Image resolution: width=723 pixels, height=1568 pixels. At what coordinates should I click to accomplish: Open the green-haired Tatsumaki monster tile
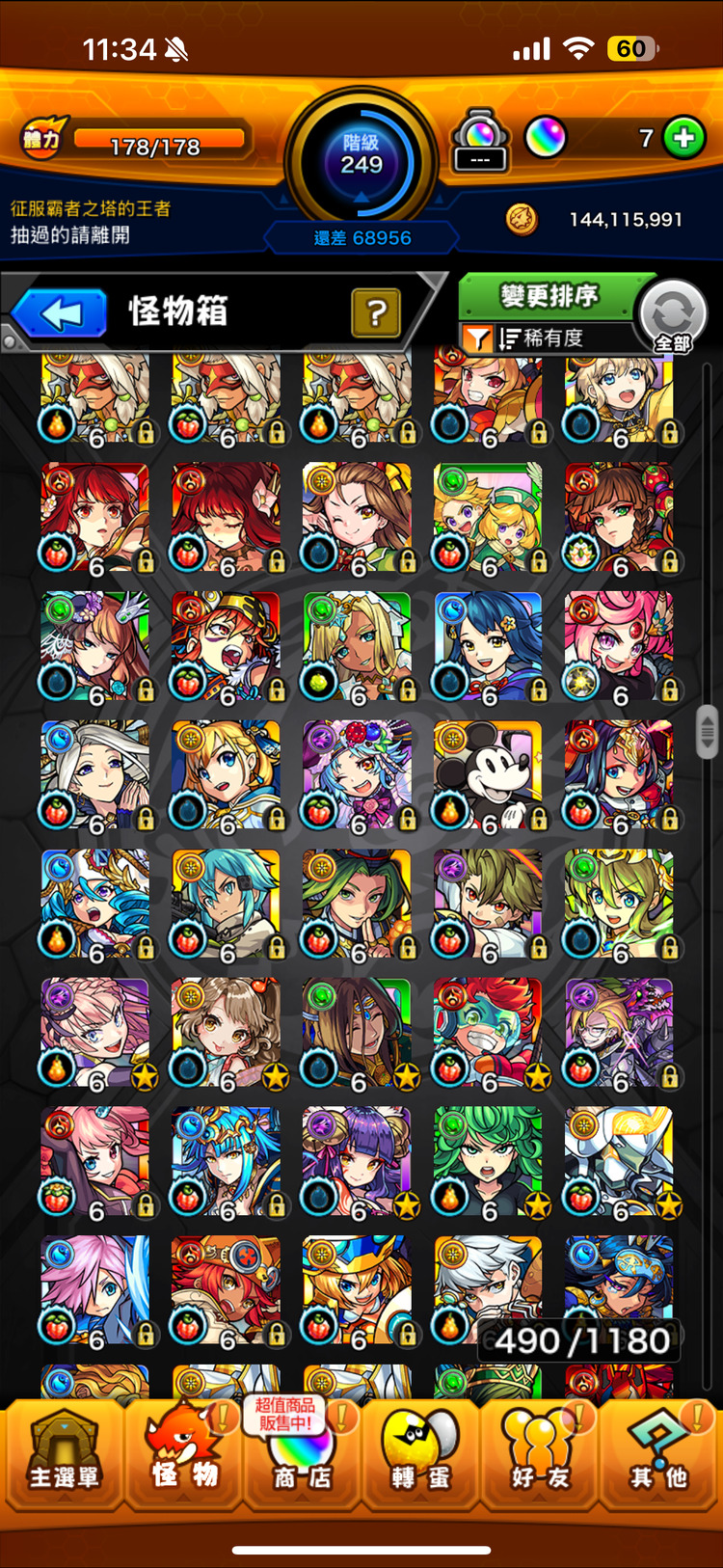488,1161
